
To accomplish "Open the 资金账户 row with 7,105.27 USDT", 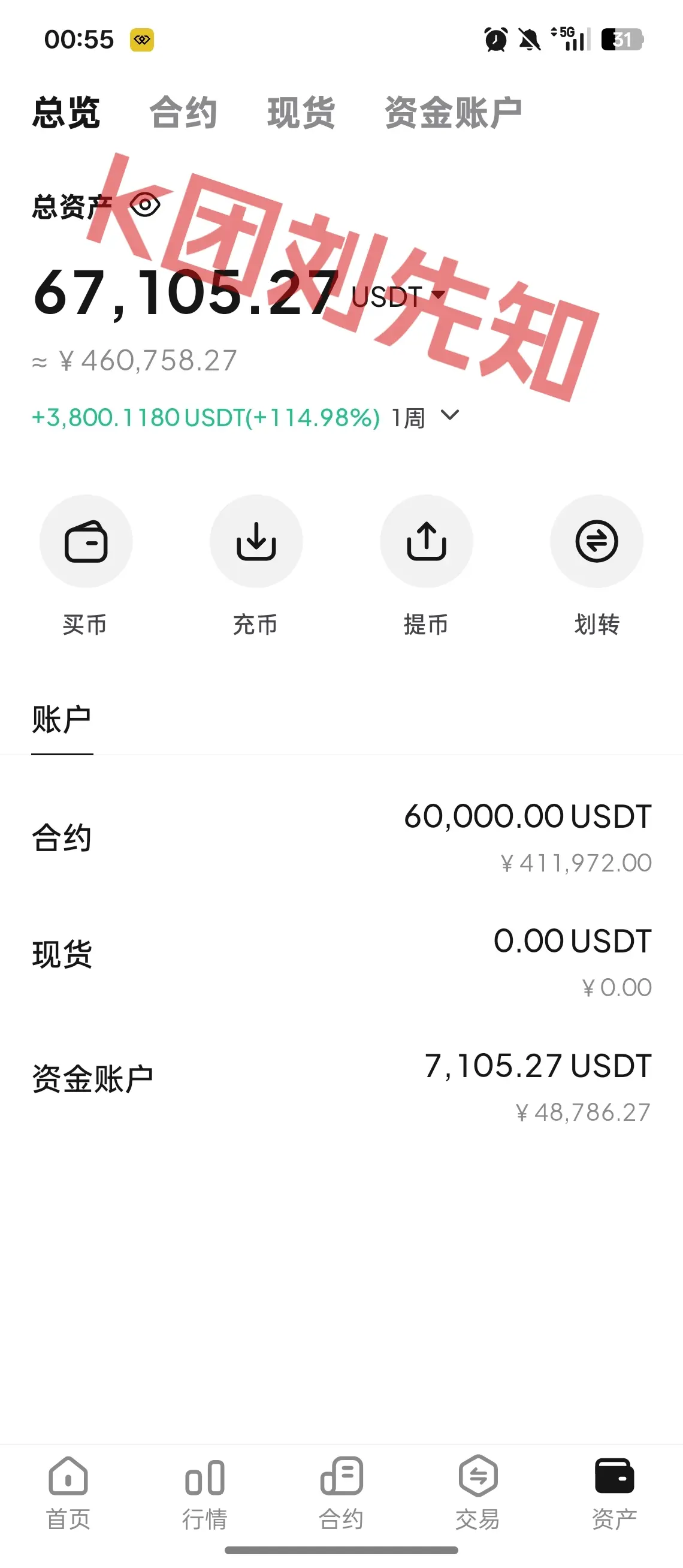I will coord(341,1079).
